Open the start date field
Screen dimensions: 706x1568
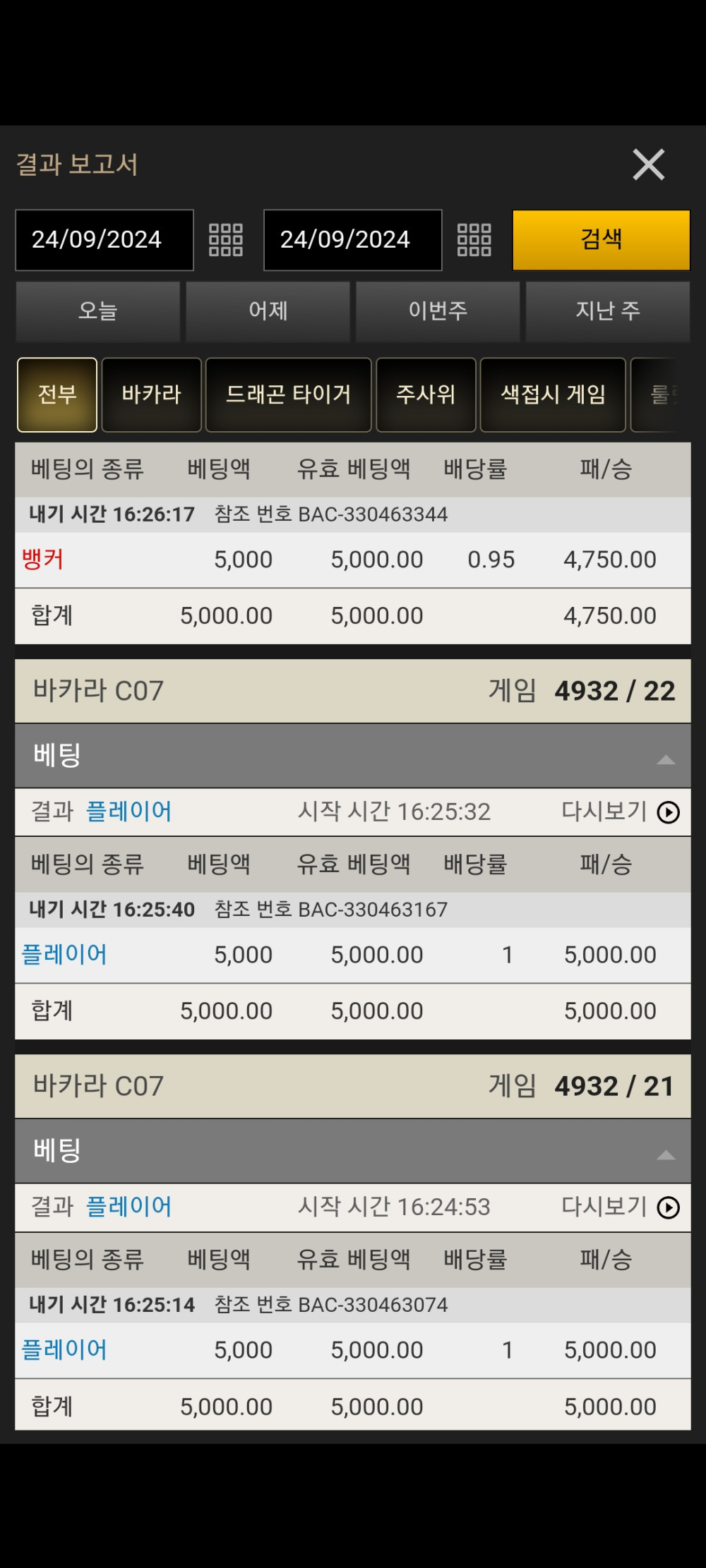click(104, 240)
